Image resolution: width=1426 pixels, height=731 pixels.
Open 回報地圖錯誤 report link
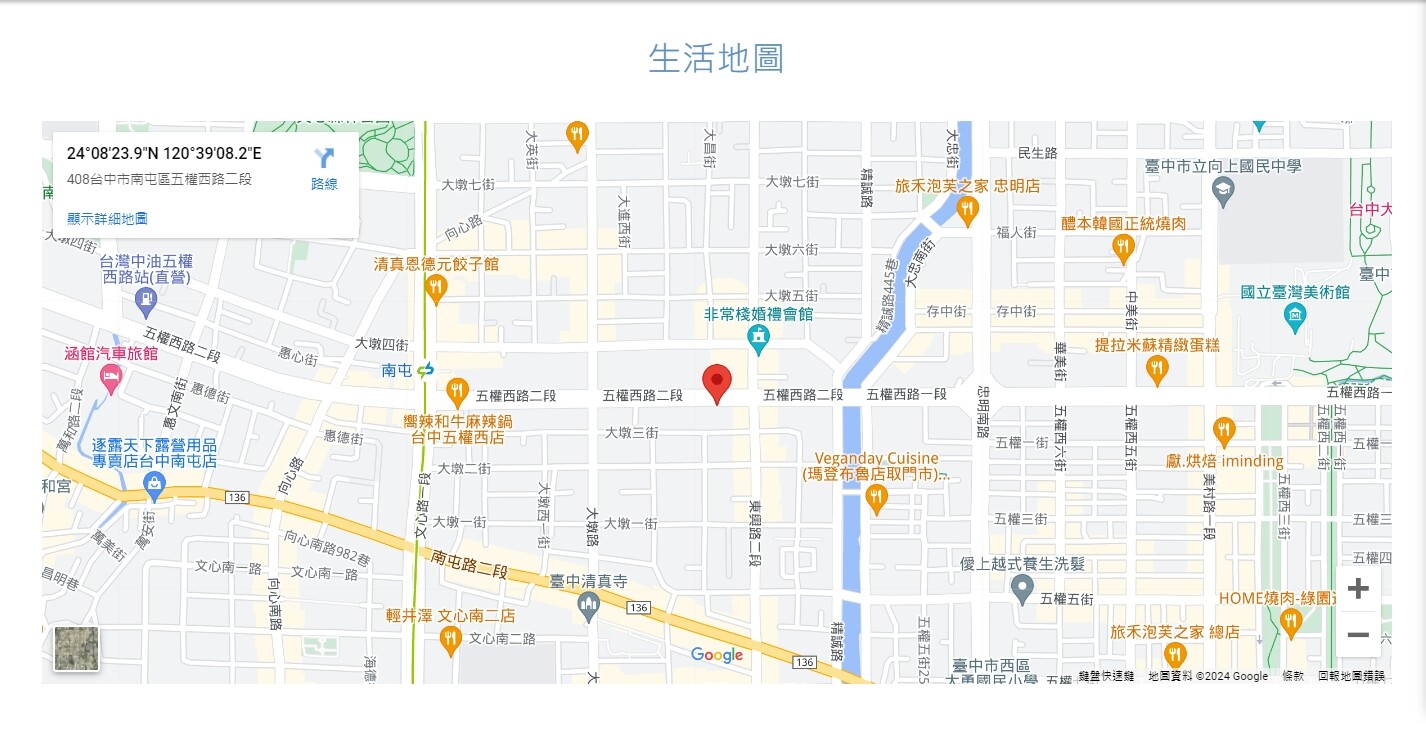tap(1351, 677)
